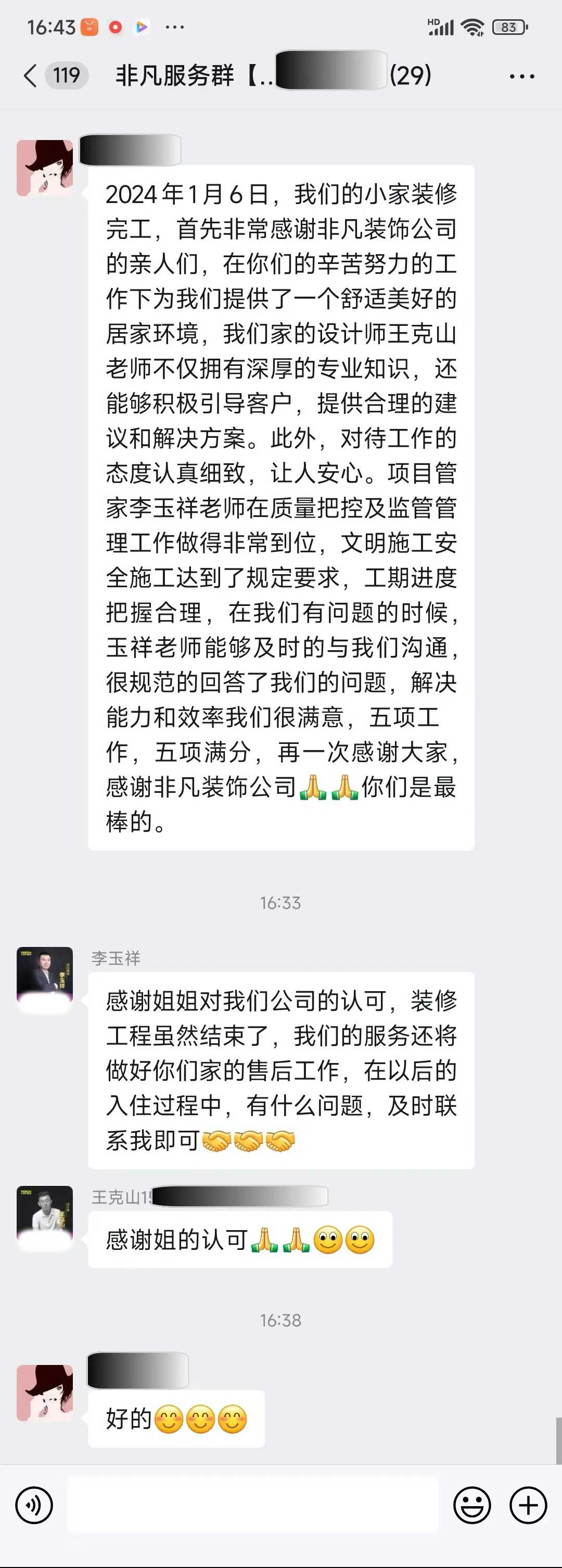Open the emoji picker

472,1504
